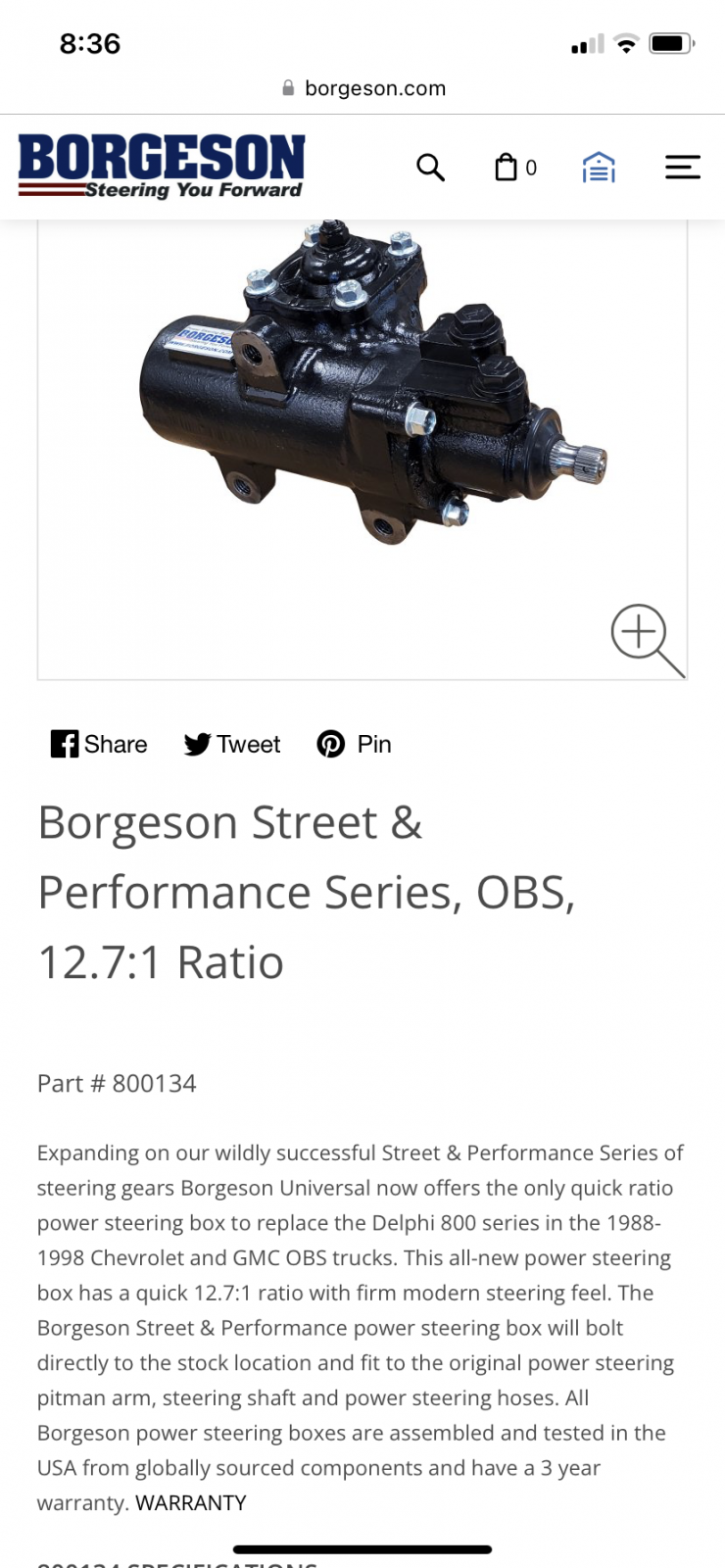The image size is (725, 1568).
Task: Go to the Borgeson home logo
Action: point(162,167)
